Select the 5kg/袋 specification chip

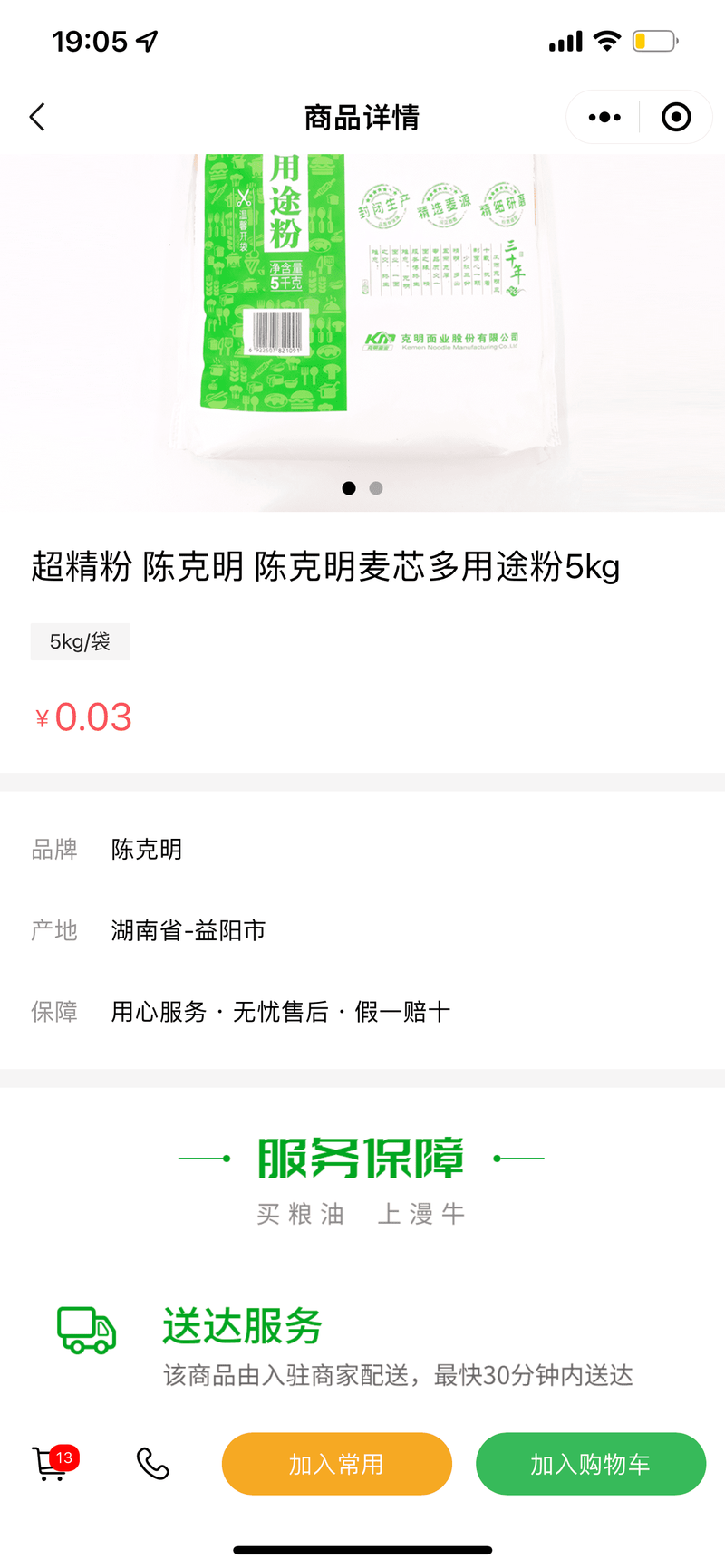[81, 641]
